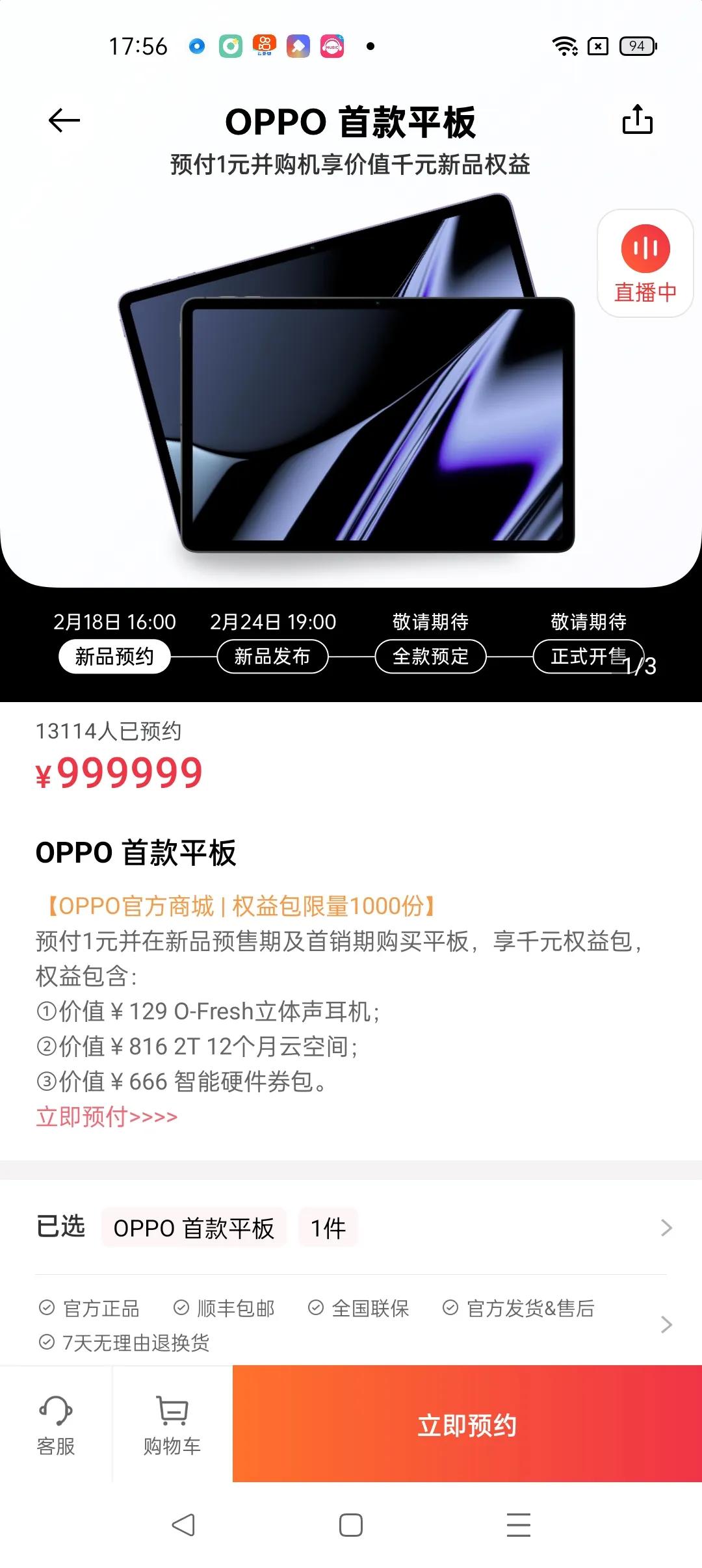Image resolution: width=702 pixels, height=1568 pixels.
Task: Expand the service guarantees row with 官方正品
Action: point(351,1325)
